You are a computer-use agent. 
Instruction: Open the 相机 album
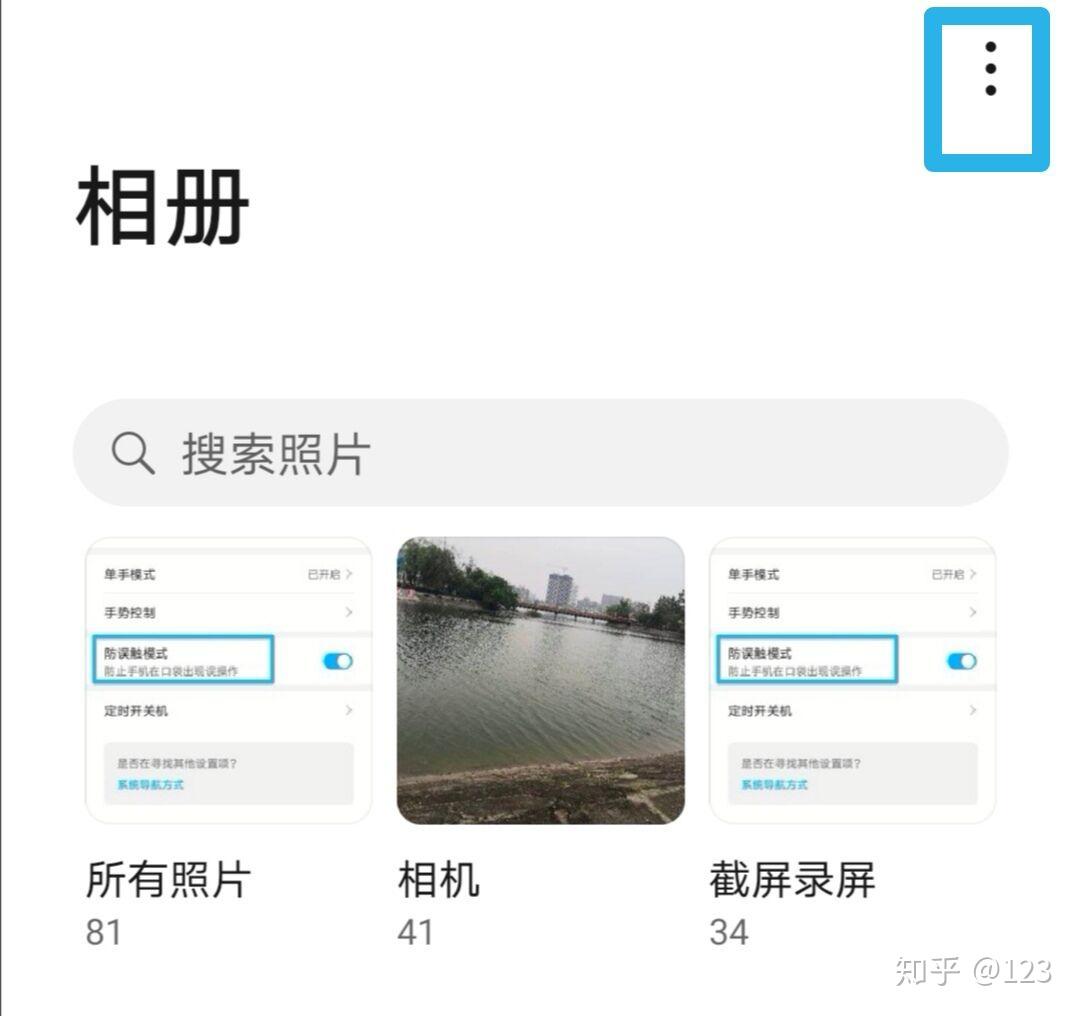540,680
